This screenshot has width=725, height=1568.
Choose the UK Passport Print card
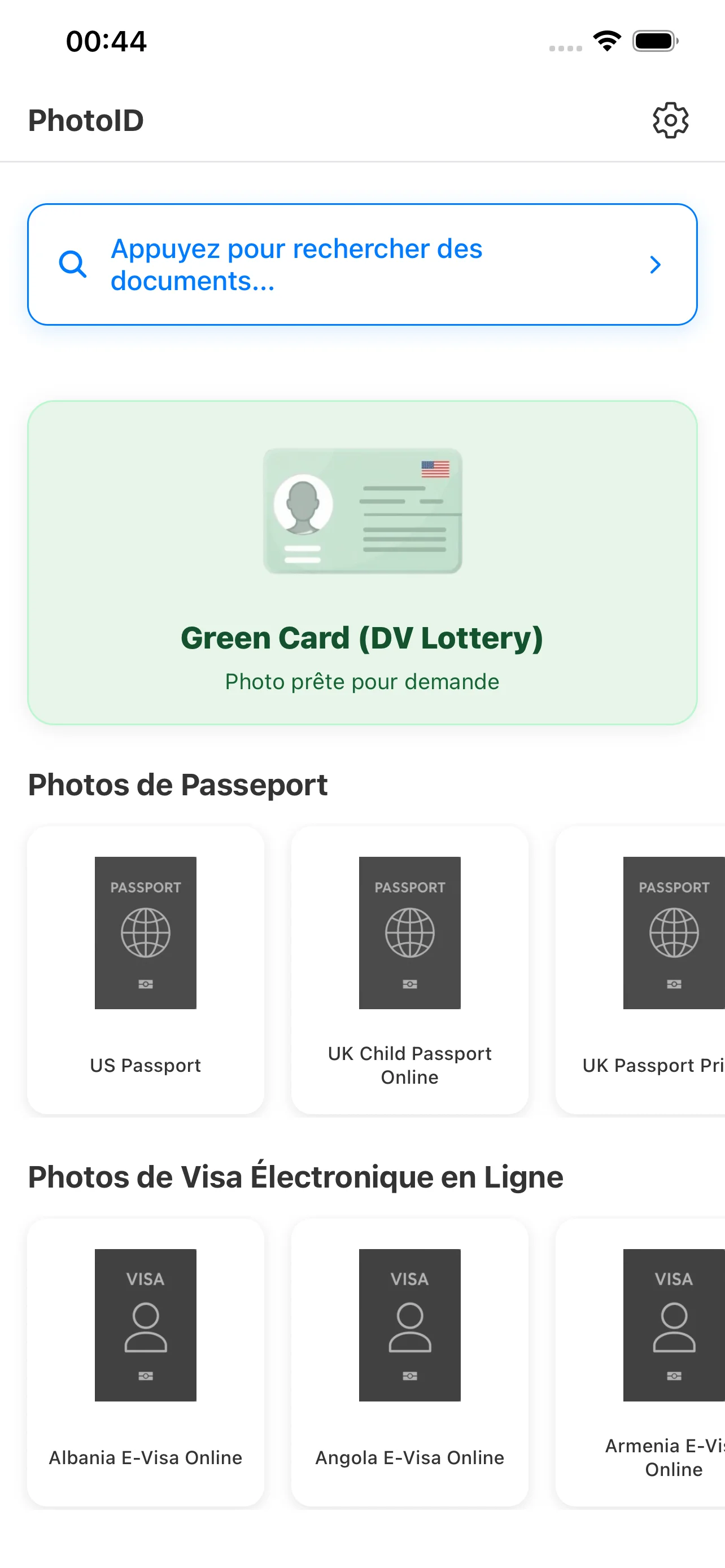[x=645, y=970]
